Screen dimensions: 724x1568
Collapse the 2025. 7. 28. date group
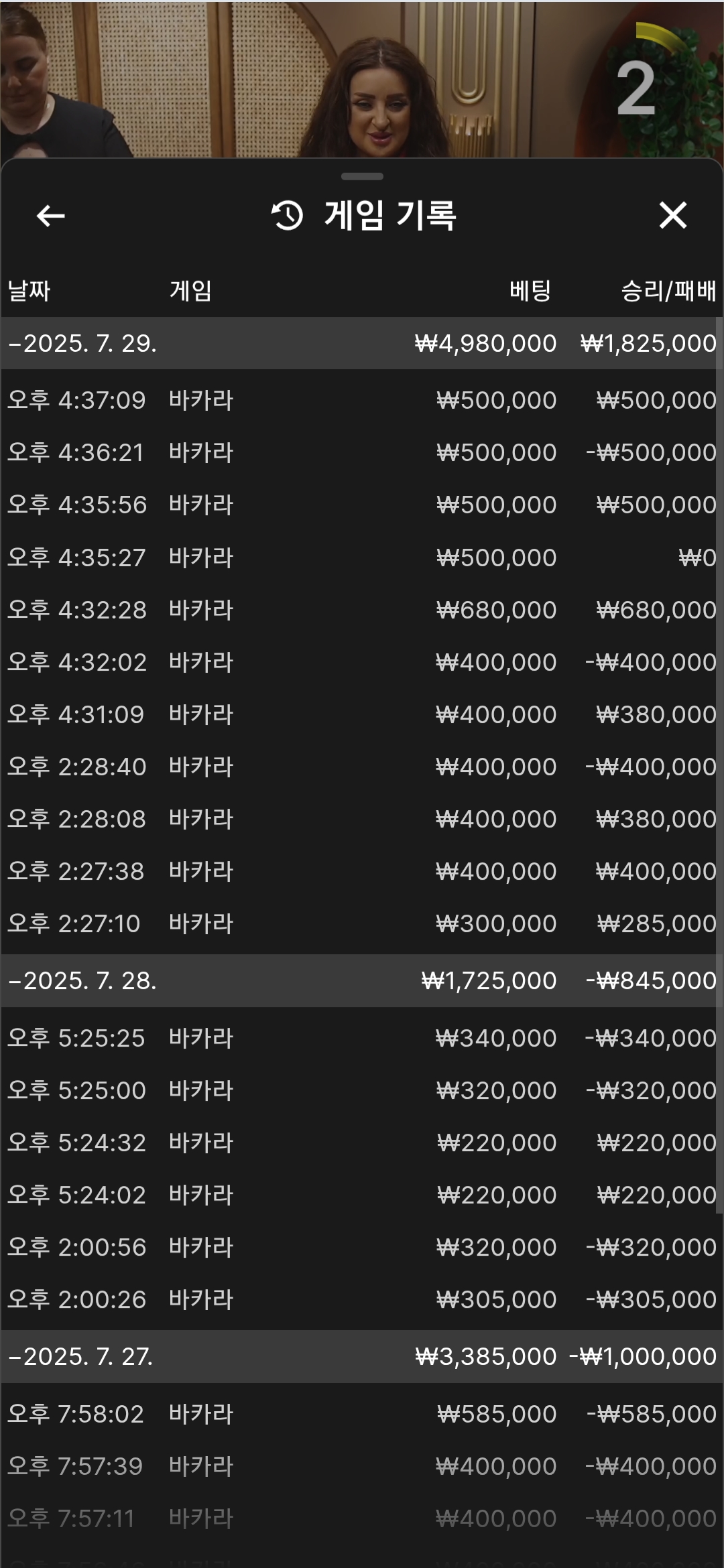tap(362, 980)
